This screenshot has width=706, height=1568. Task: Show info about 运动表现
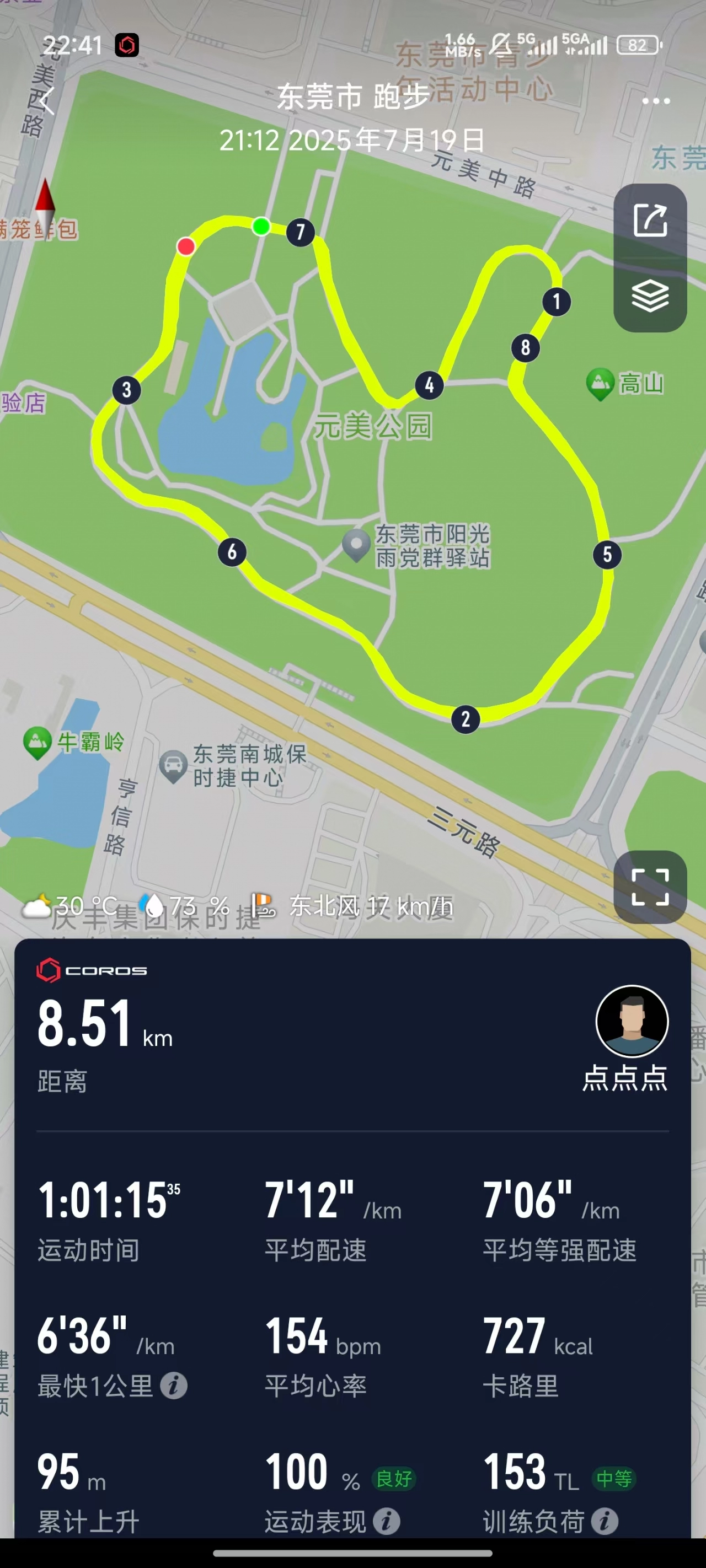(387, 1522)
